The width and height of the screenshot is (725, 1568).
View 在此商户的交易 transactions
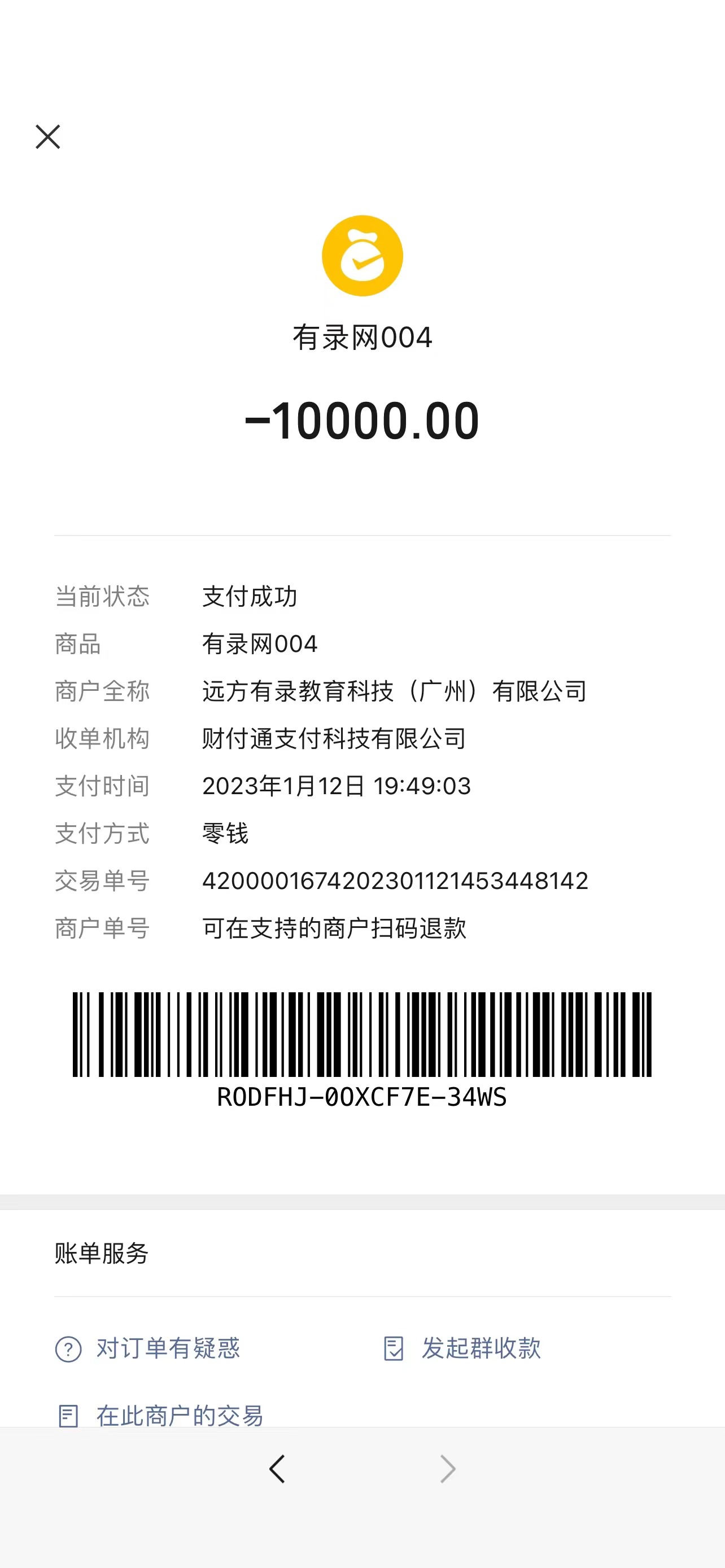point(161,1415)
